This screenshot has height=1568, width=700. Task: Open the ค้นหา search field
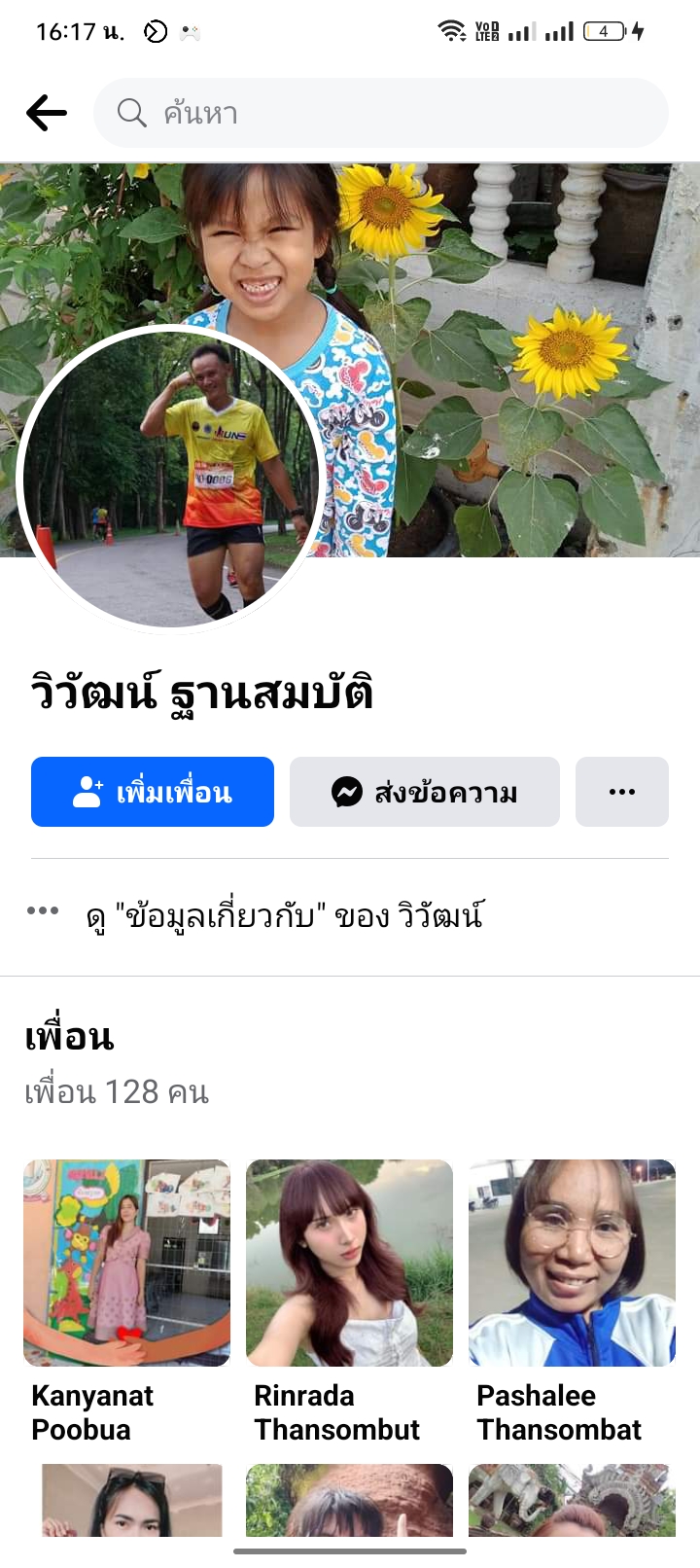point(381,113)
